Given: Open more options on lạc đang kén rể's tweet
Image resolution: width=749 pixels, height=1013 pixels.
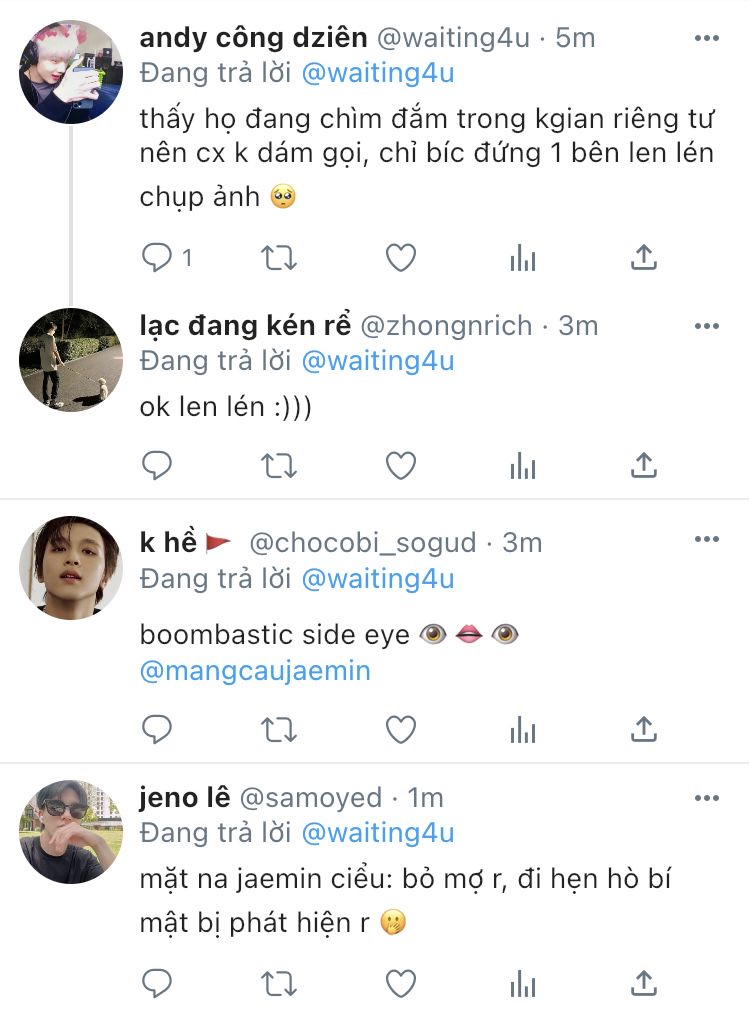Looking at the screenshot, I should click(706, 326).
